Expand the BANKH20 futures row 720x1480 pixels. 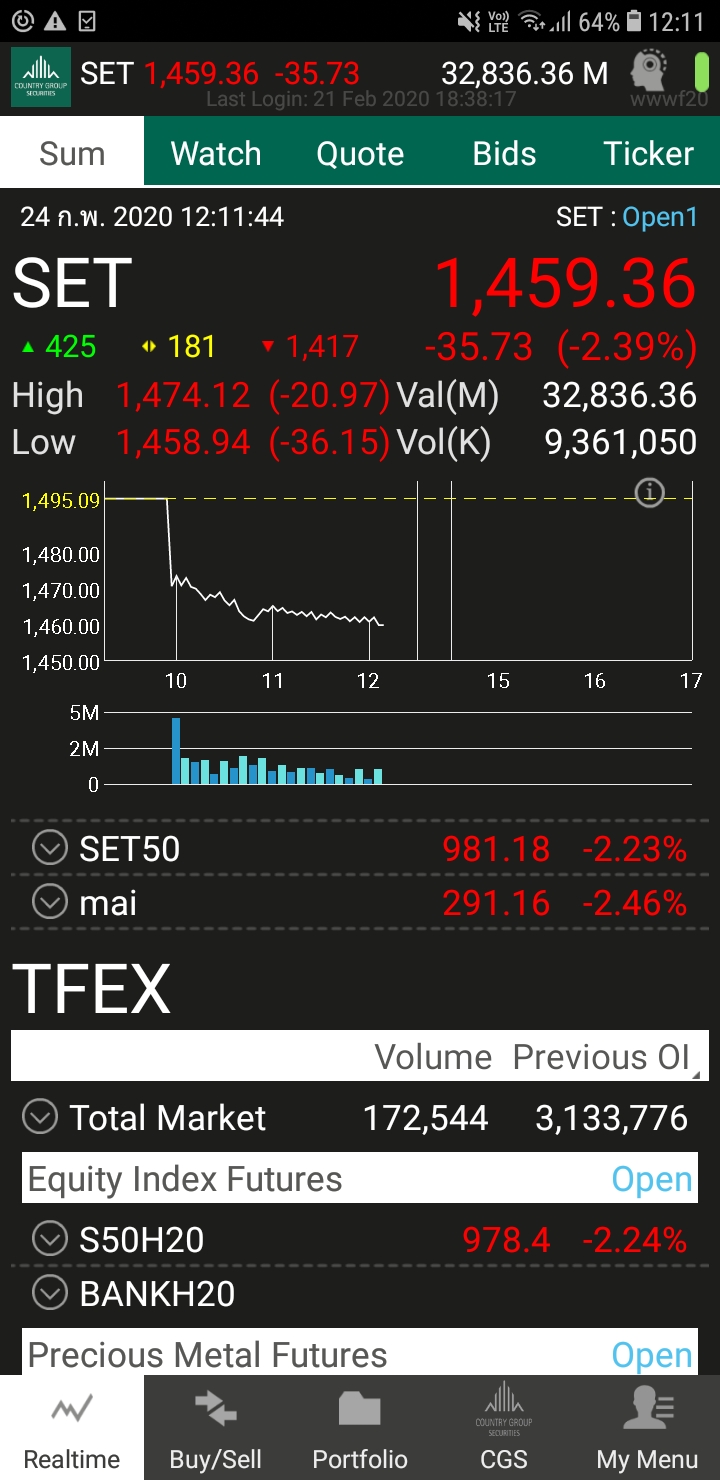click(49, 1293)
